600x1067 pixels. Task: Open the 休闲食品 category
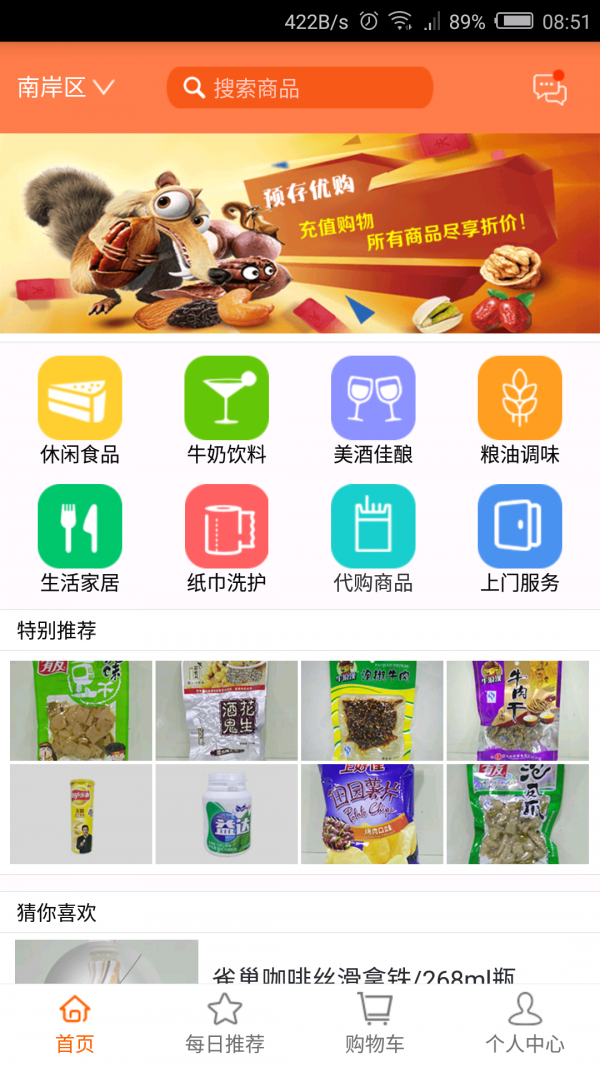click(80, 410)
